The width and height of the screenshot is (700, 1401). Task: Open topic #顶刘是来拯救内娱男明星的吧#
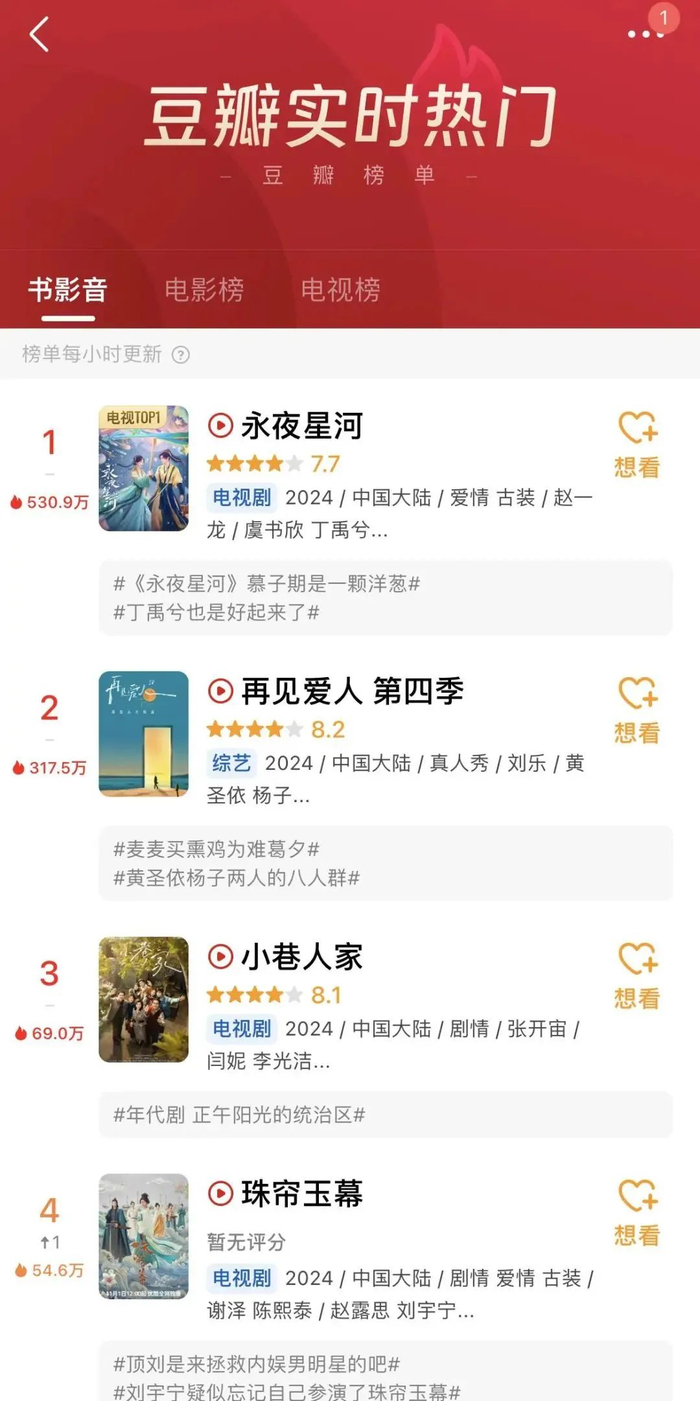pos(257,1364)
